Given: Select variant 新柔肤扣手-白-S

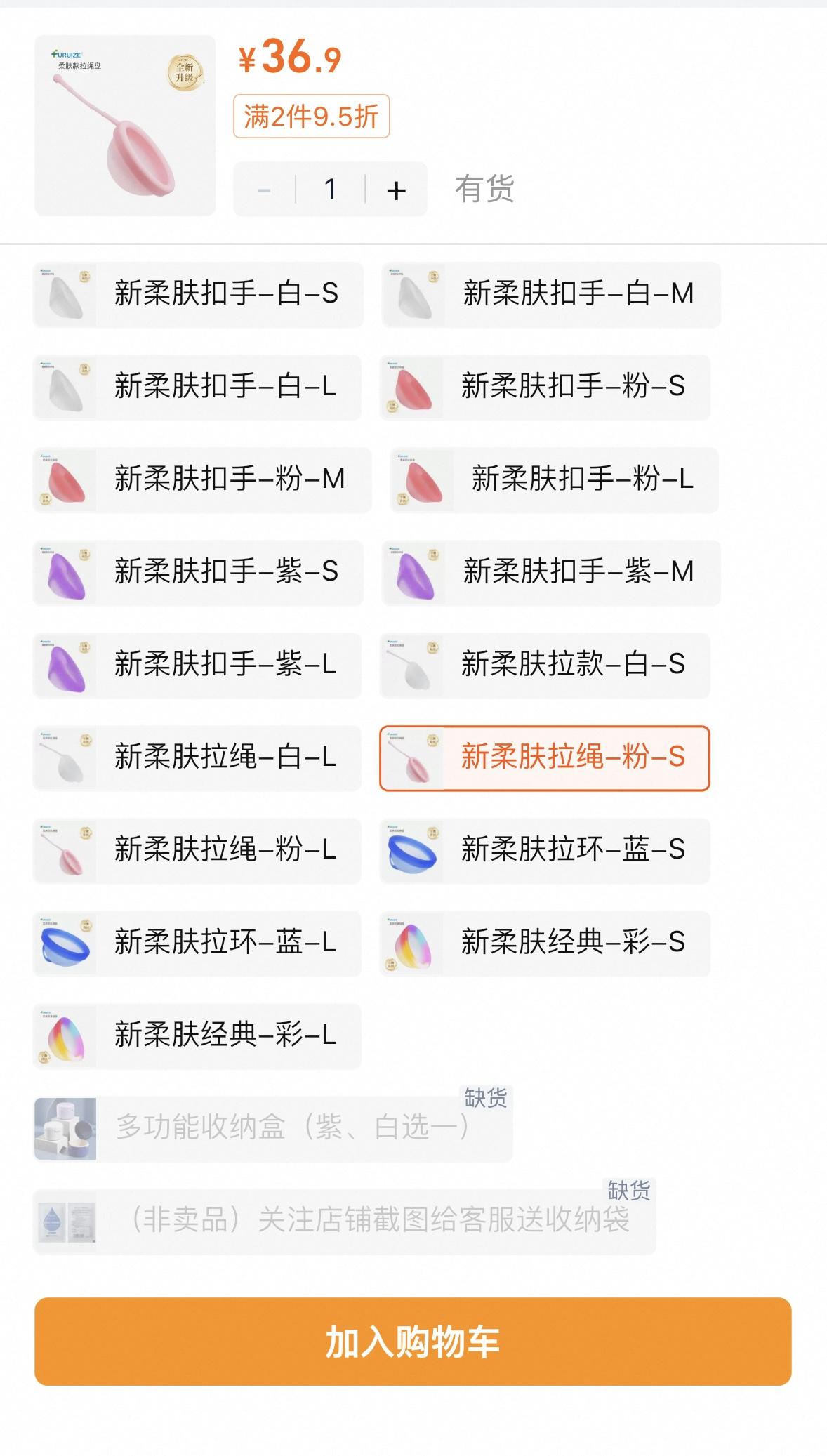Looking at the screenshot, I should pyautogui.click(x=199, y=294).
